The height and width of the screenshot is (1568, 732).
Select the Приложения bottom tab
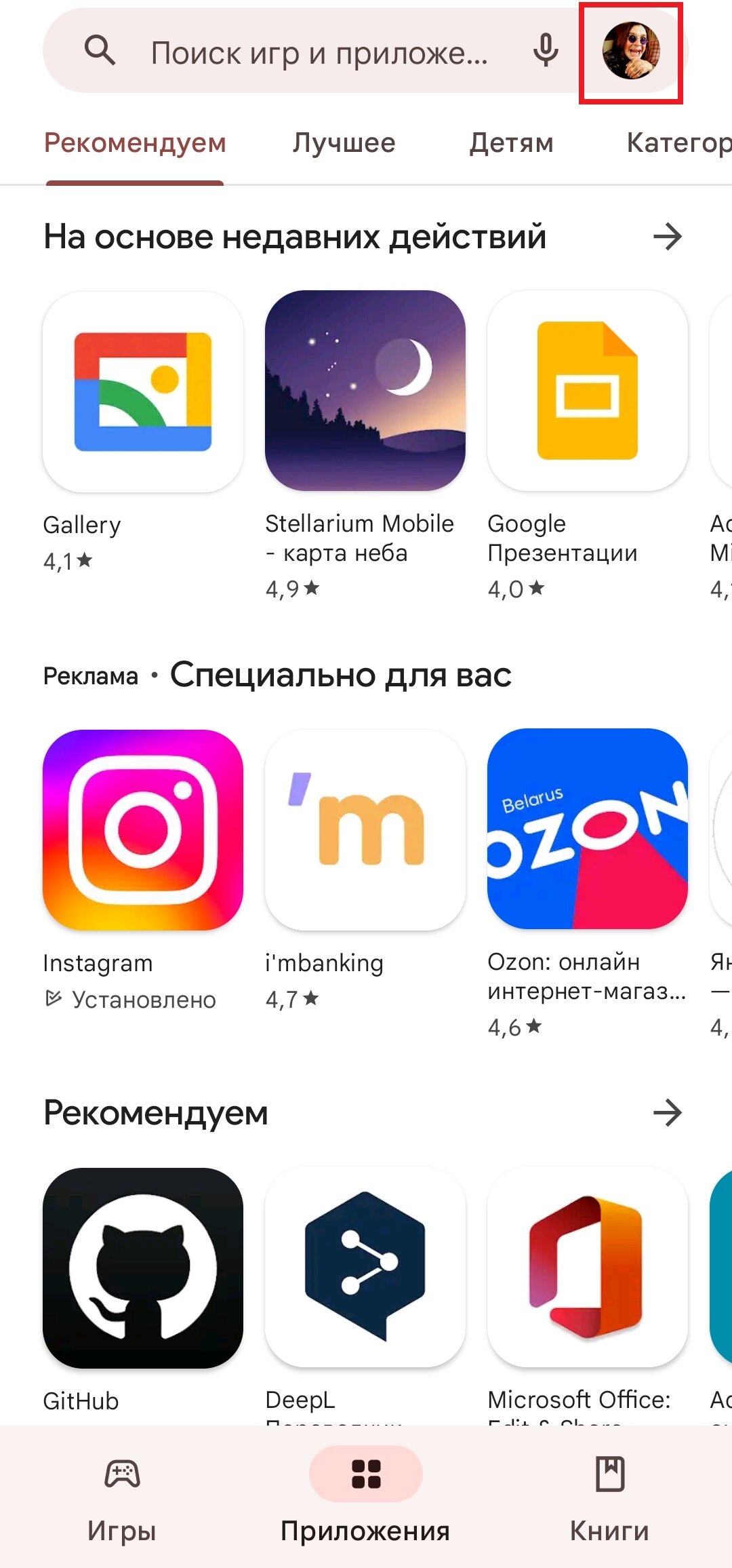tap(366, 1496)
